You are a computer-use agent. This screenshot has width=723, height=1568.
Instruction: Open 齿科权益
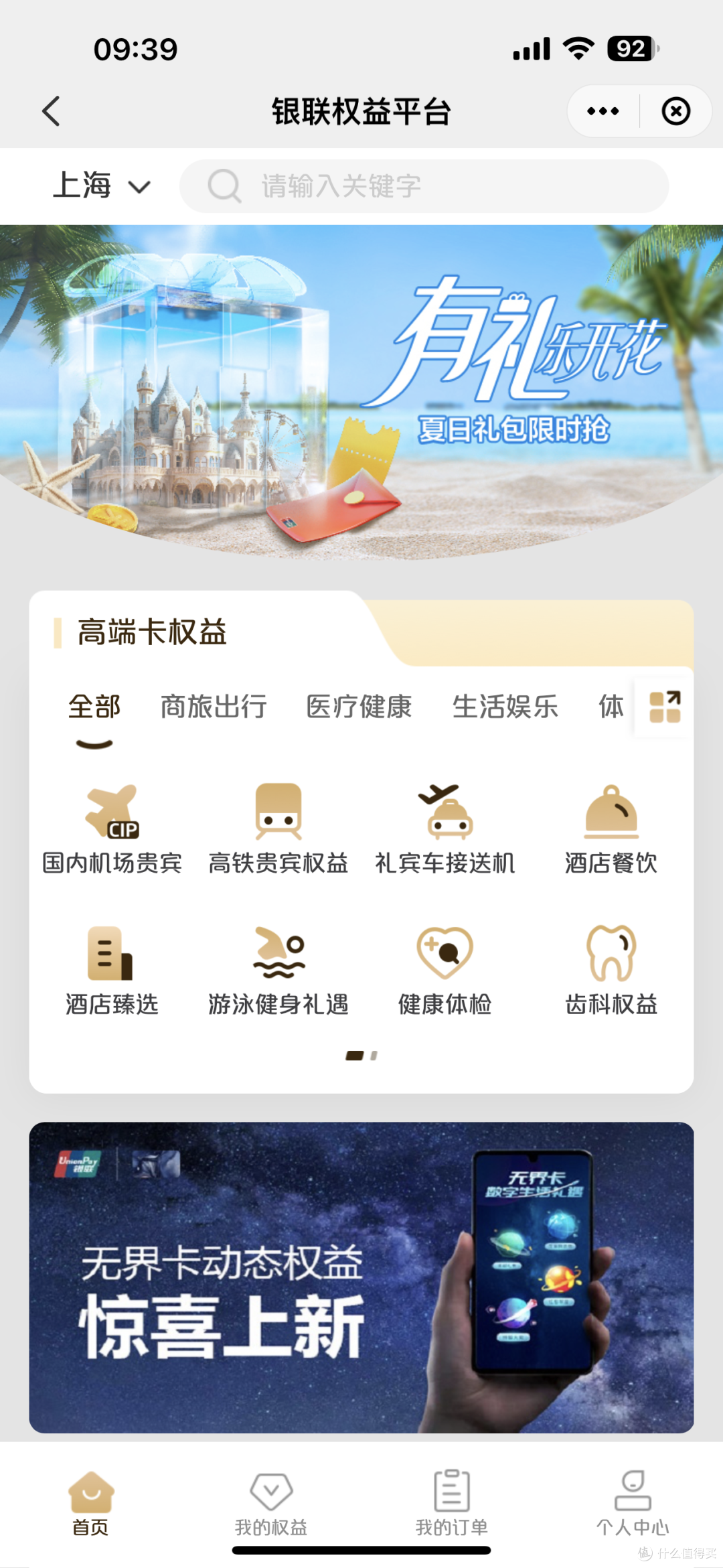[611, 971]
